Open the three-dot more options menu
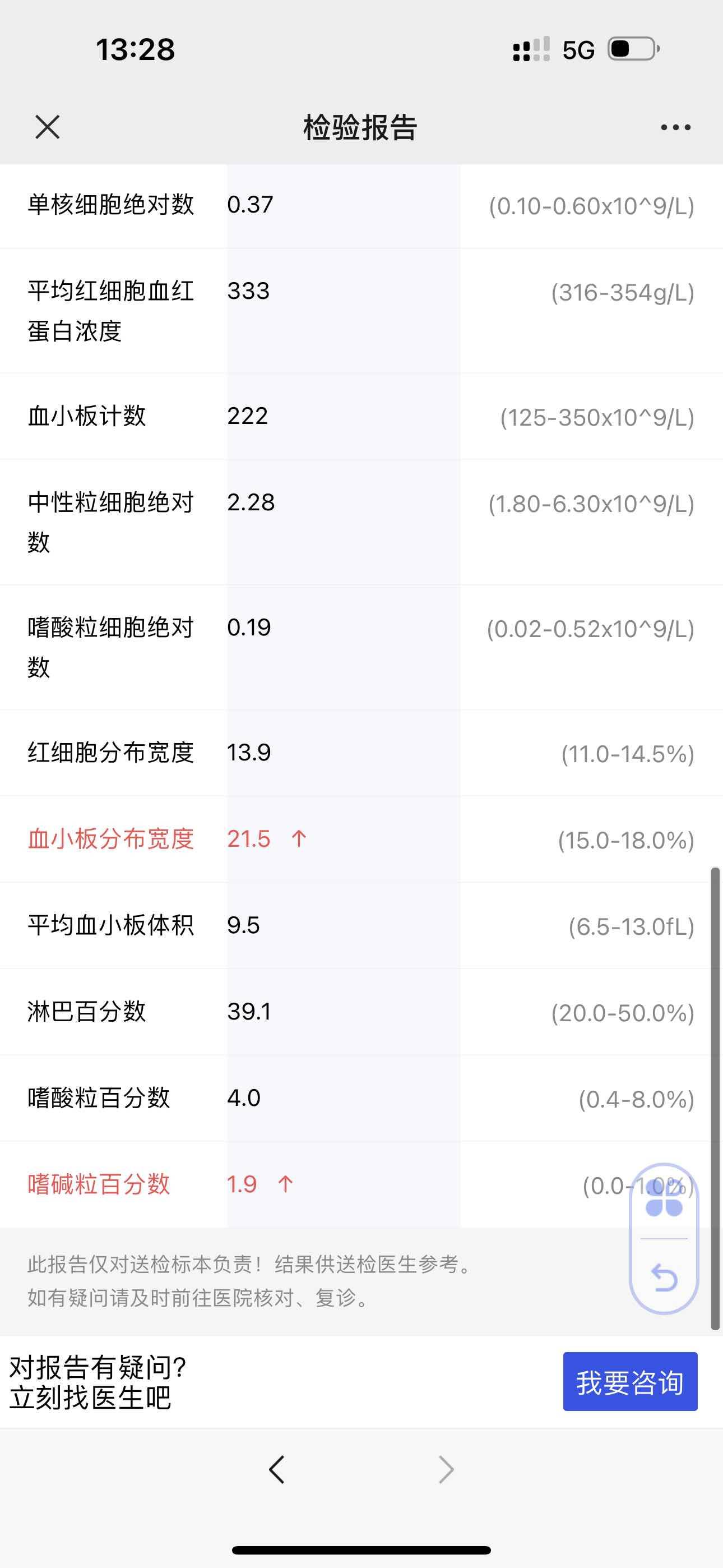 point(675,127)
